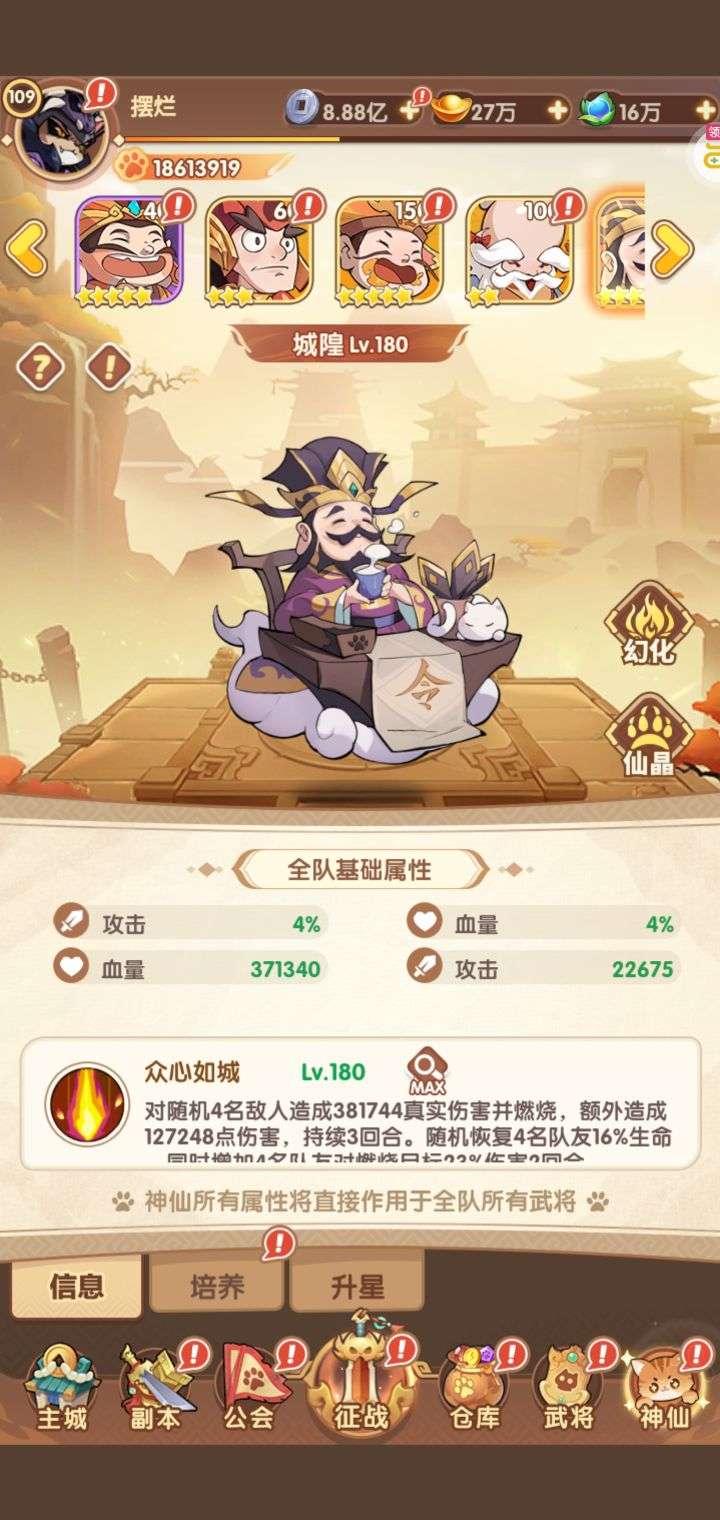Image resolution: width=720 pixels, height=1520 pixels.
Task: Show previous deities with the left arrow
Action: click(26, 249)
